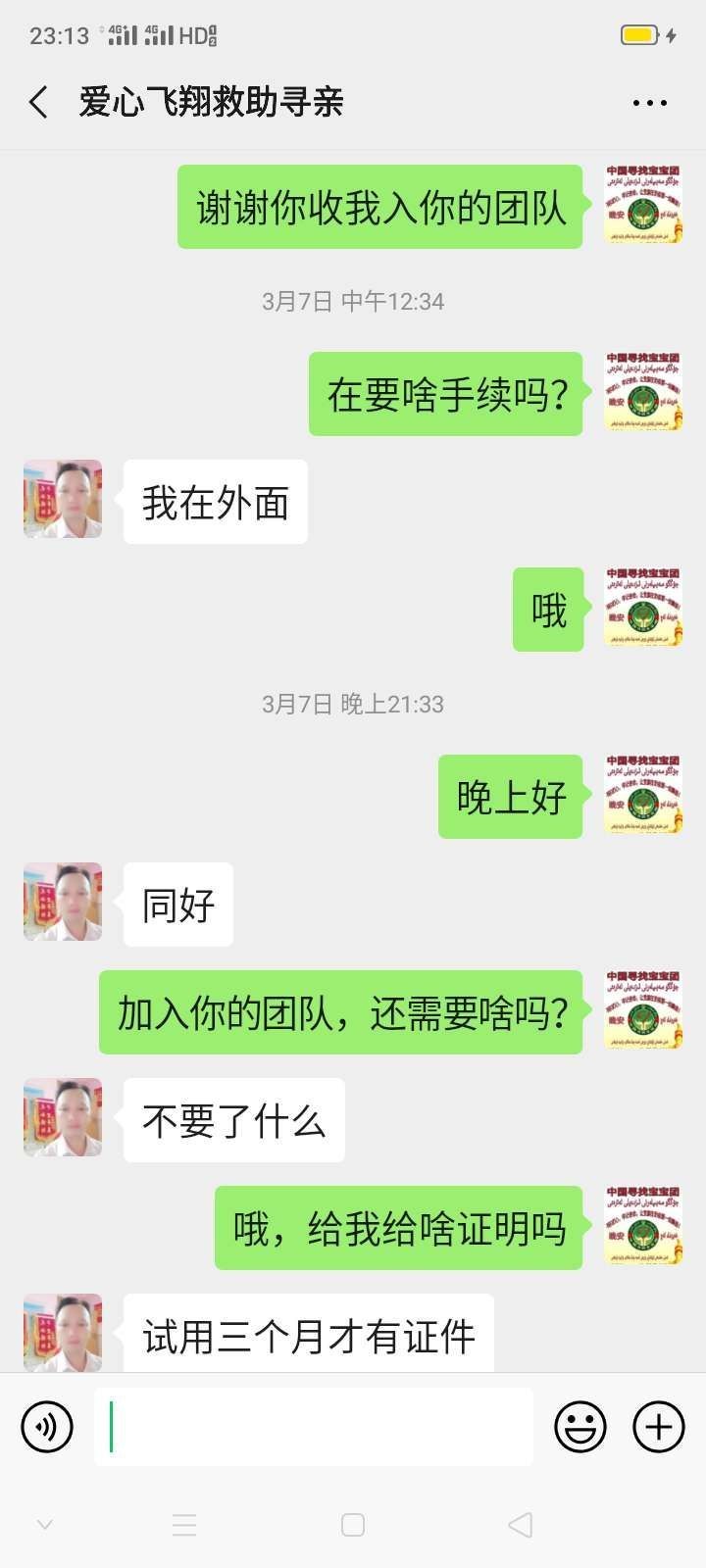This screenshot has width=706, height=1568.
Task: Open recent apps from navigation bar
Action: pos(184,1525)
